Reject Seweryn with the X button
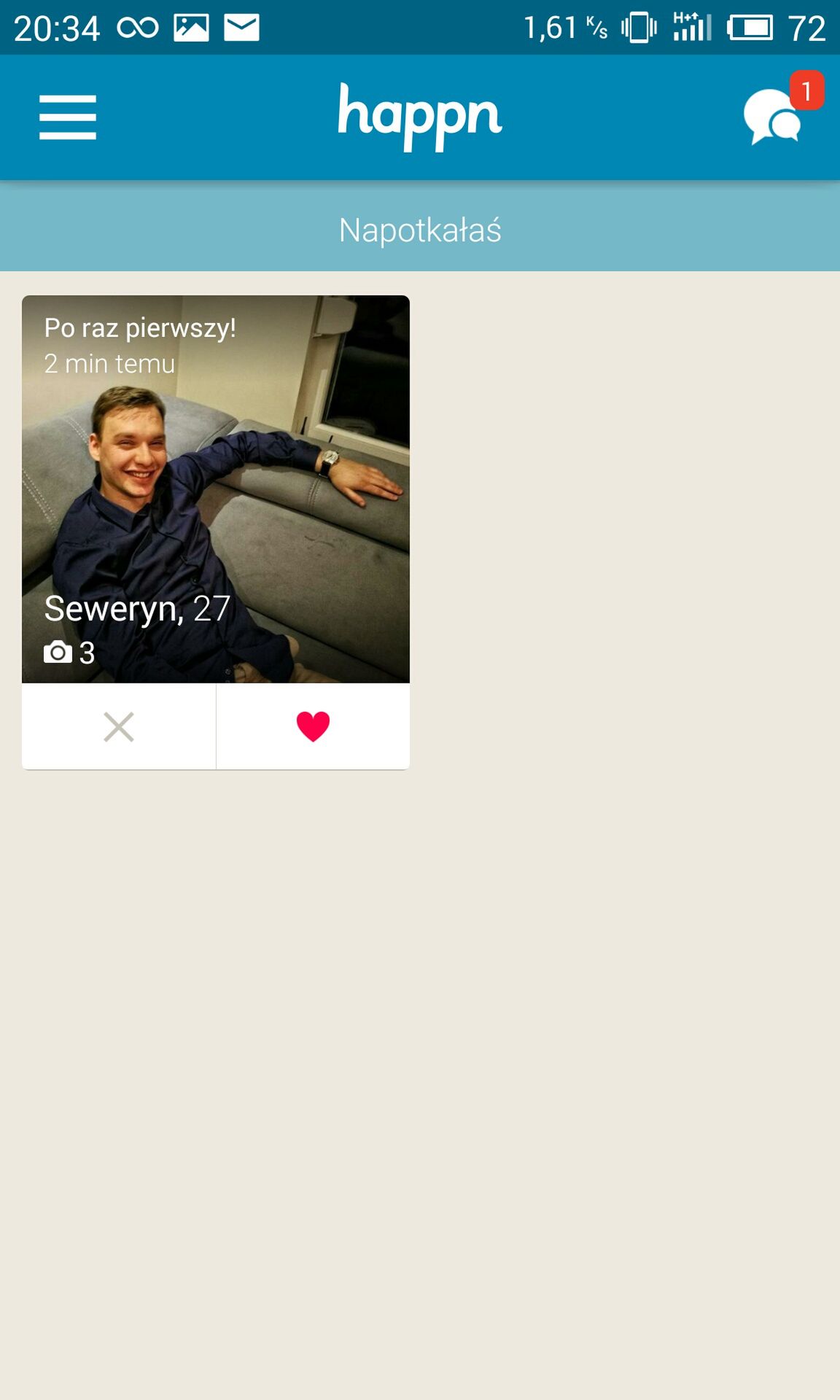Screen dimensions: 840x1400 coord(119,727)
